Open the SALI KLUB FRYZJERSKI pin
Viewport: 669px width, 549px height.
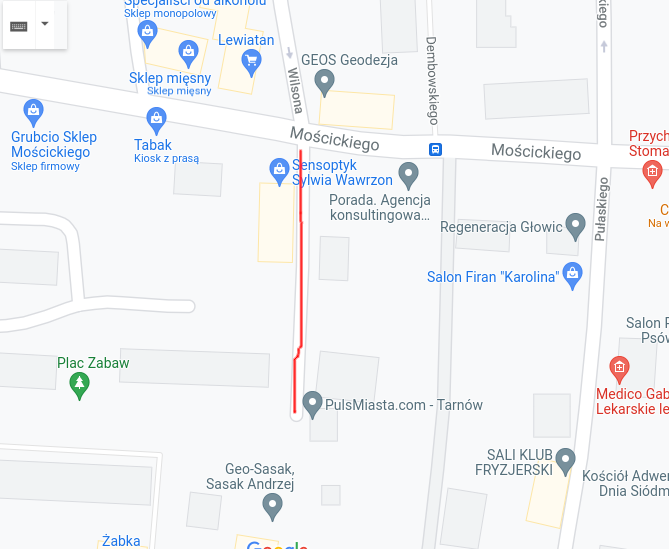(x=566, y=460)
